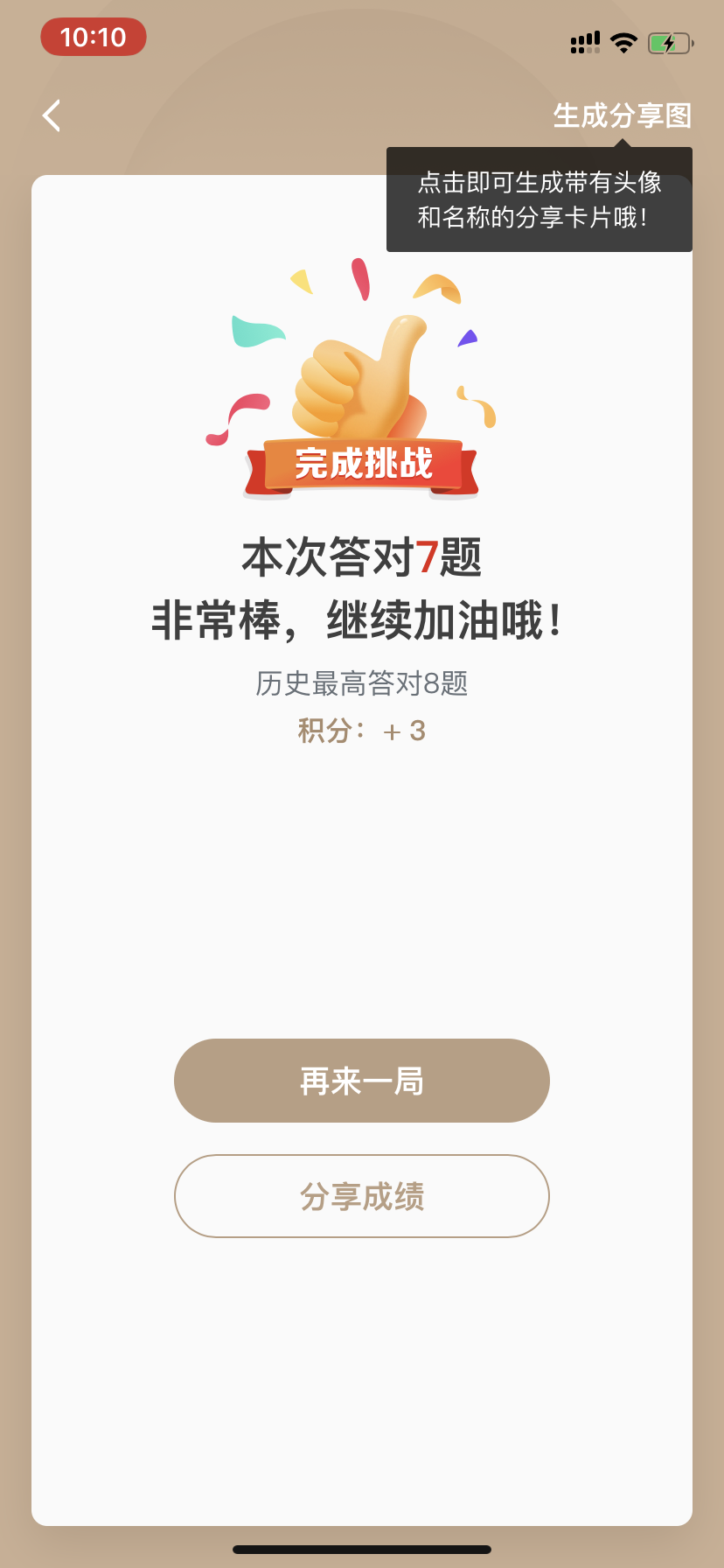Tap 生成分享图 in the top bar

coord(622,115)
